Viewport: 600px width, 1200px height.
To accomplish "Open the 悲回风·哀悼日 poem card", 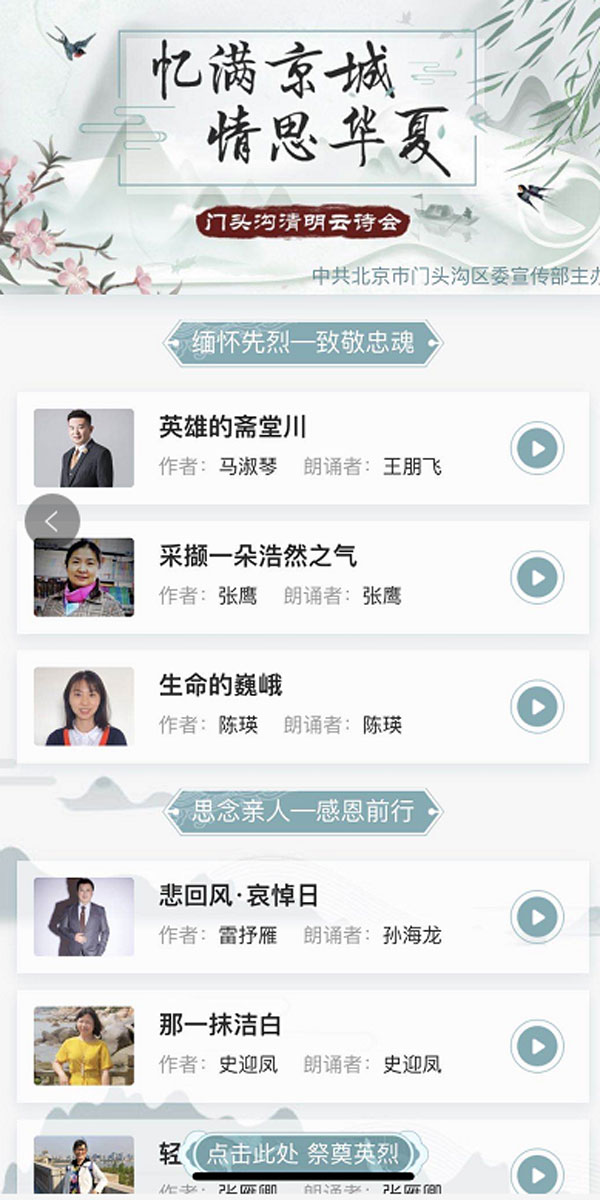I will (300, 917).
